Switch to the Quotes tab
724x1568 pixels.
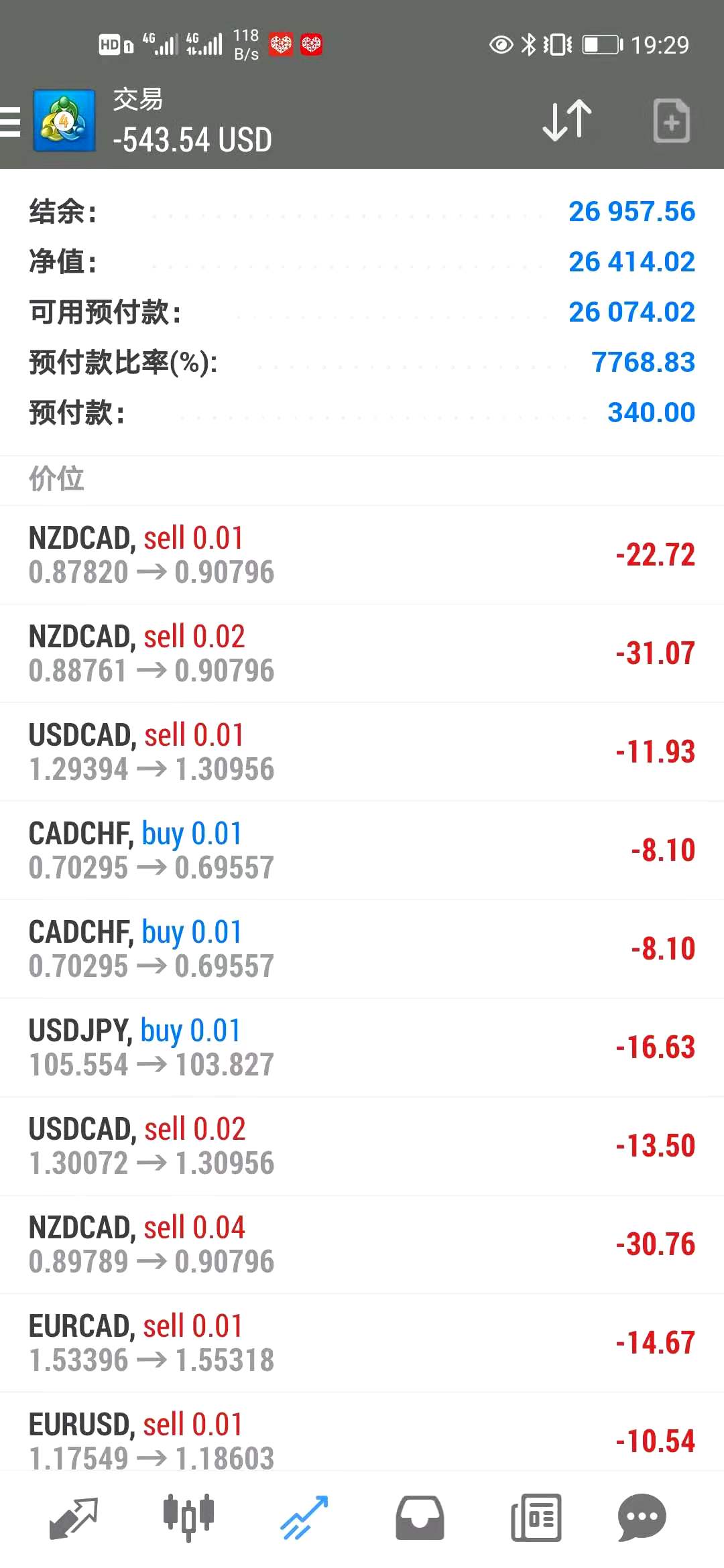(x=74, y=1517)
